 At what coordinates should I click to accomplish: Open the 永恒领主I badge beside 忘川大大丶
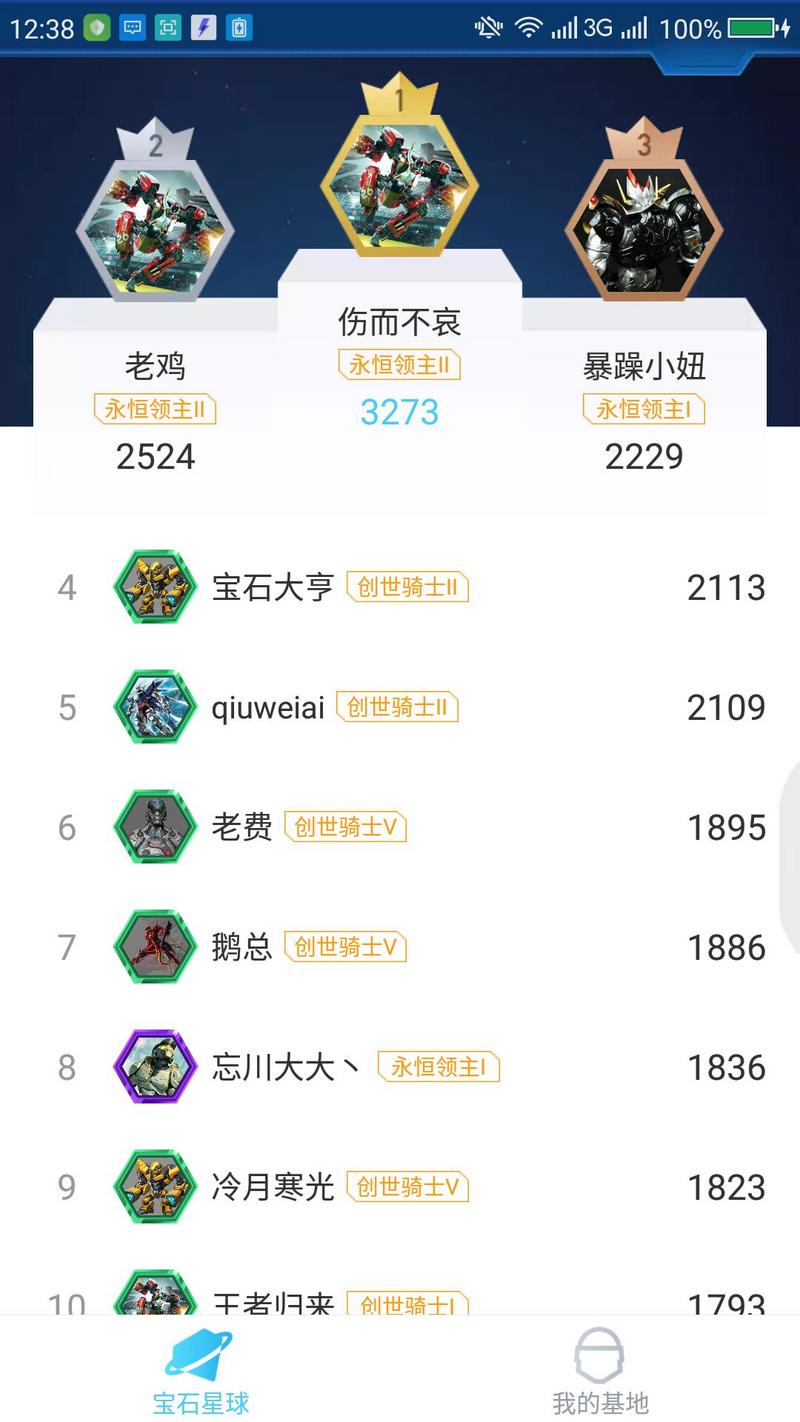[441, 1068]
